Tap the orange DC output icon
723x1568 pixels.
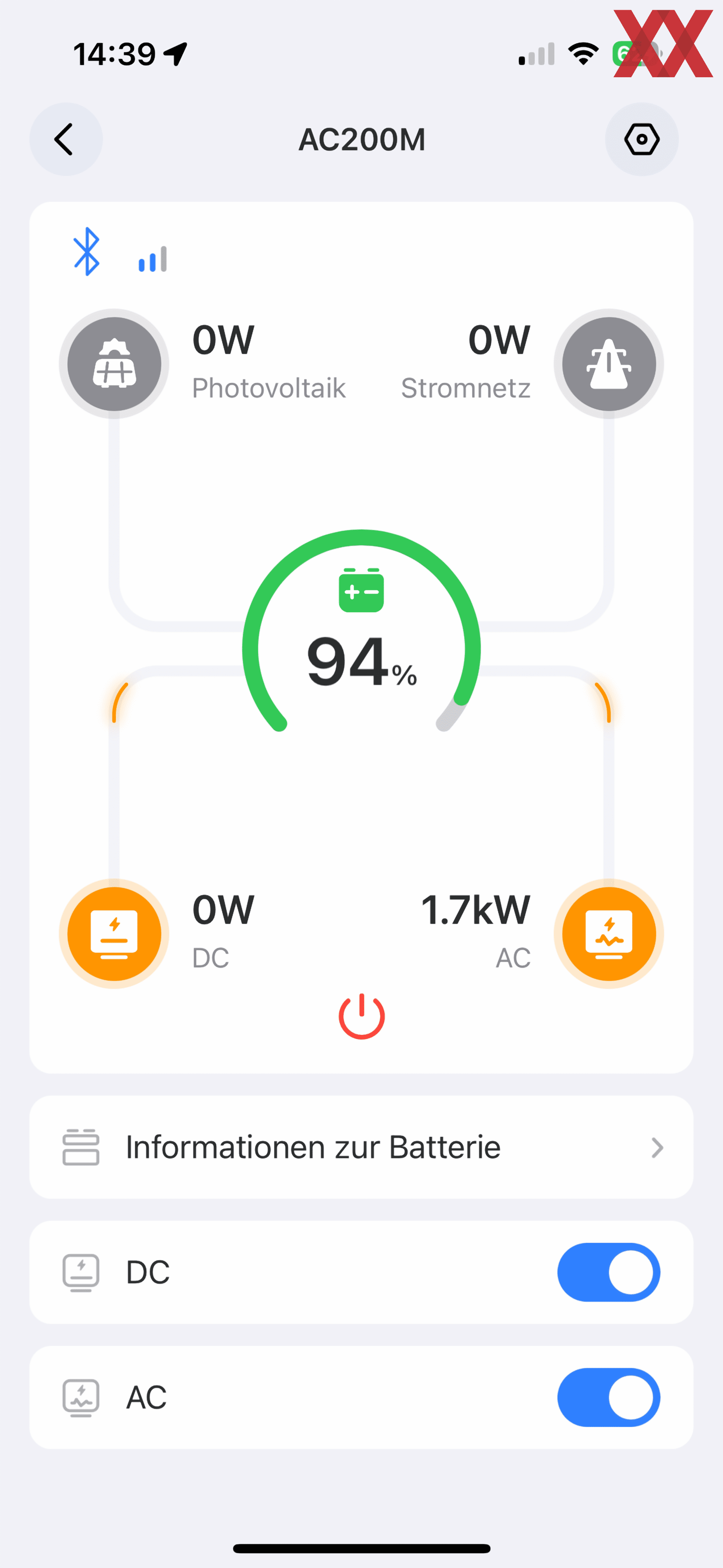(x=114, y=934)
